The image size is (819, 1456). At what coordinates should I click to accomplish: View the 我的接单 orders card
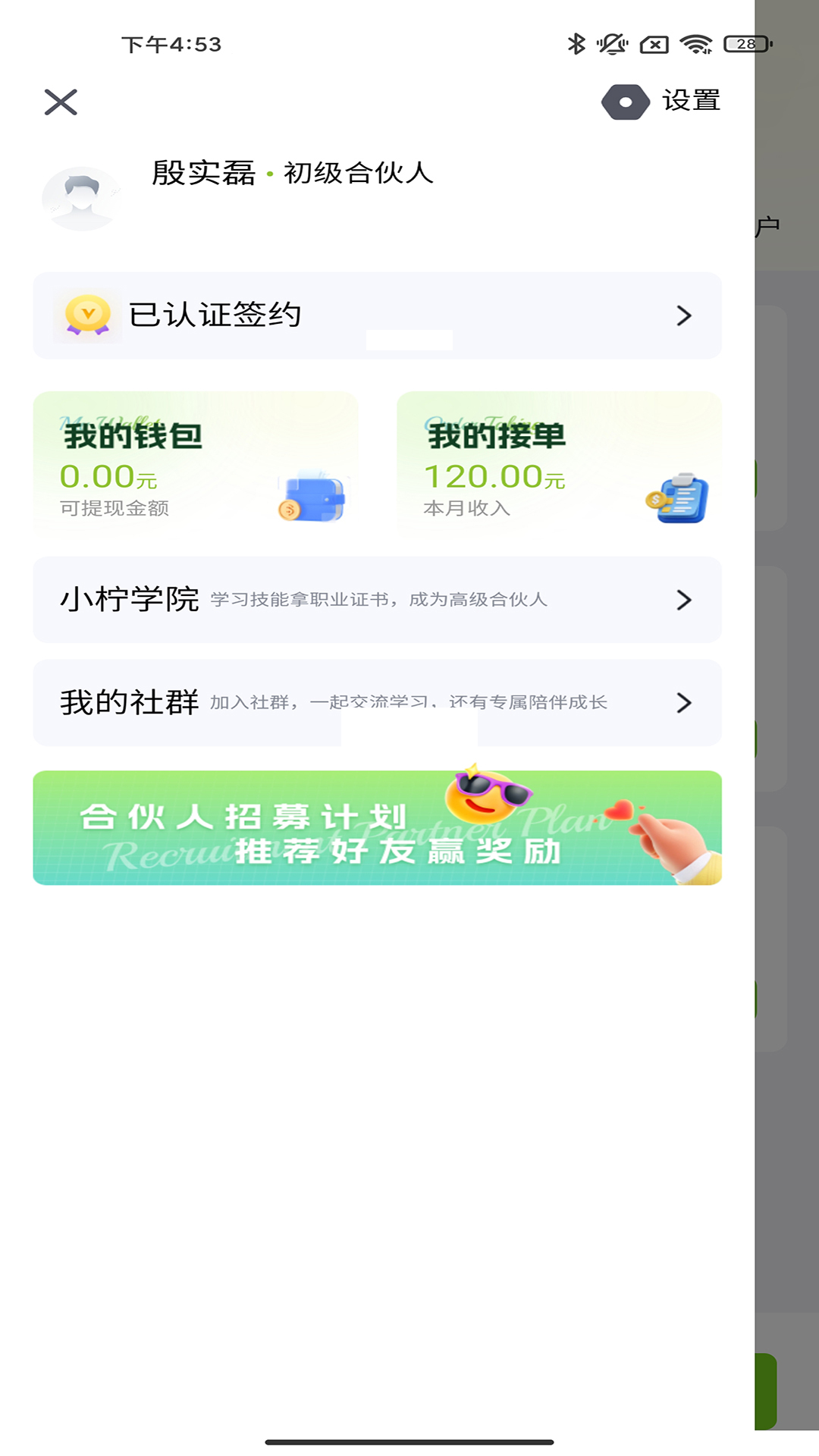(559, 464)
